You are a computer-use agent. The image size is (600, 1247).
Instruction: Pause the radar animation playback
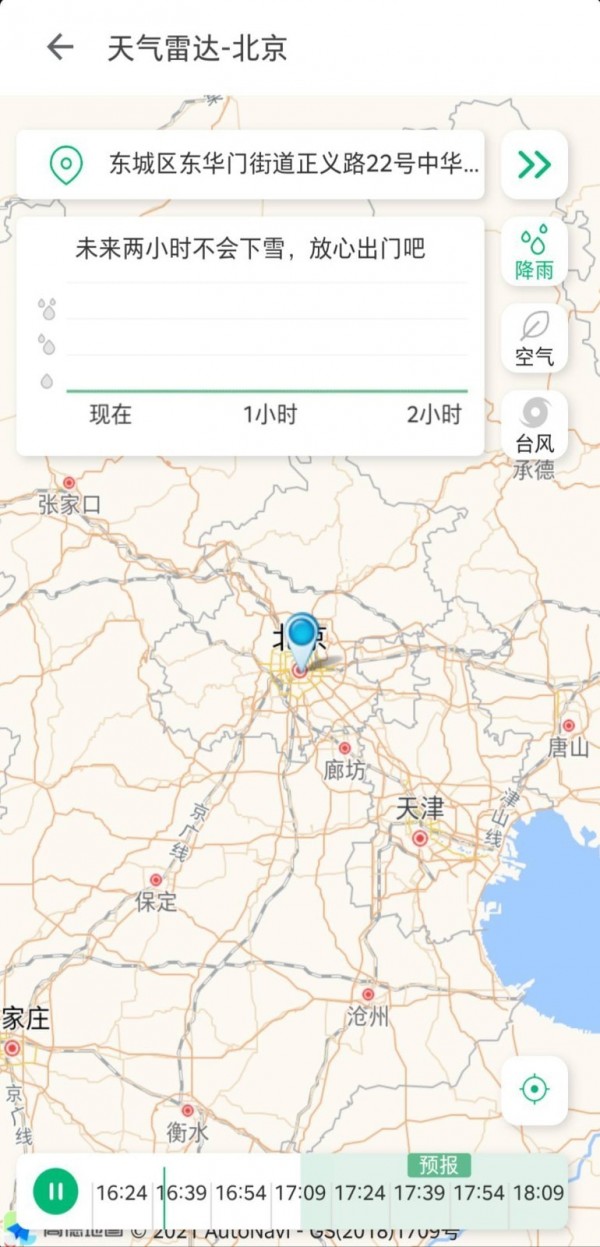[56, 1191]
